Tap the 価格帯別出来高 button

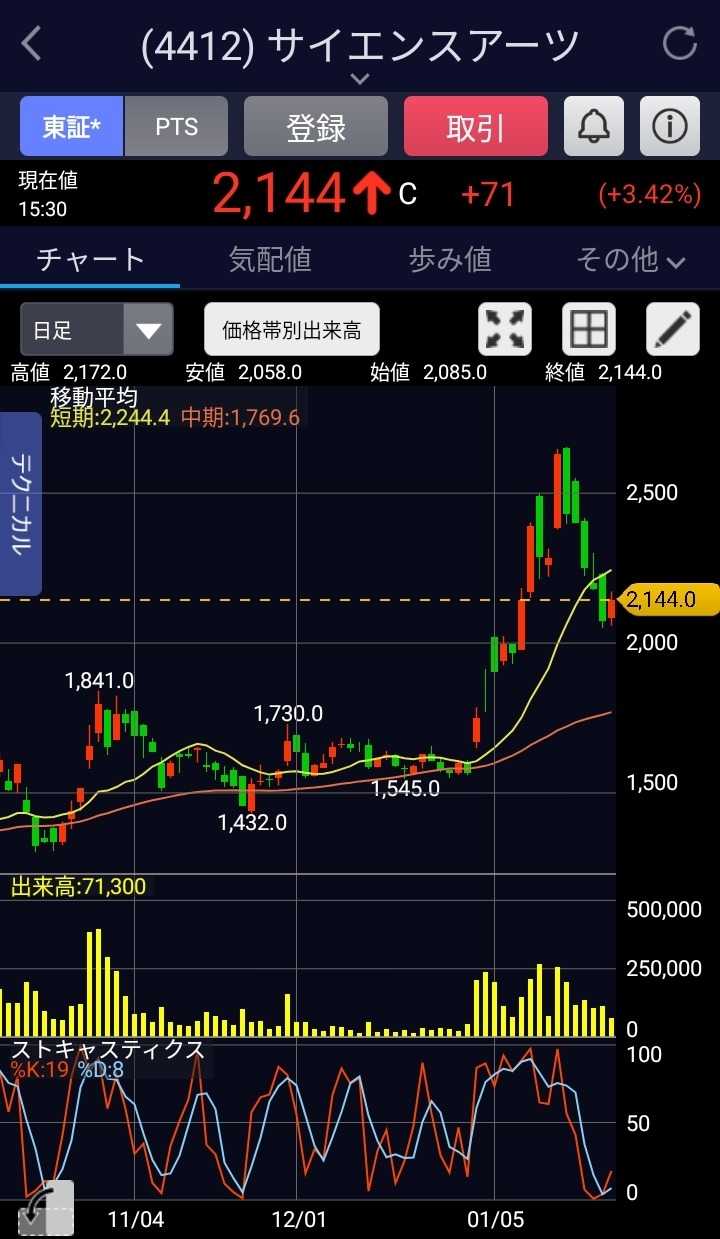[292, 330]
